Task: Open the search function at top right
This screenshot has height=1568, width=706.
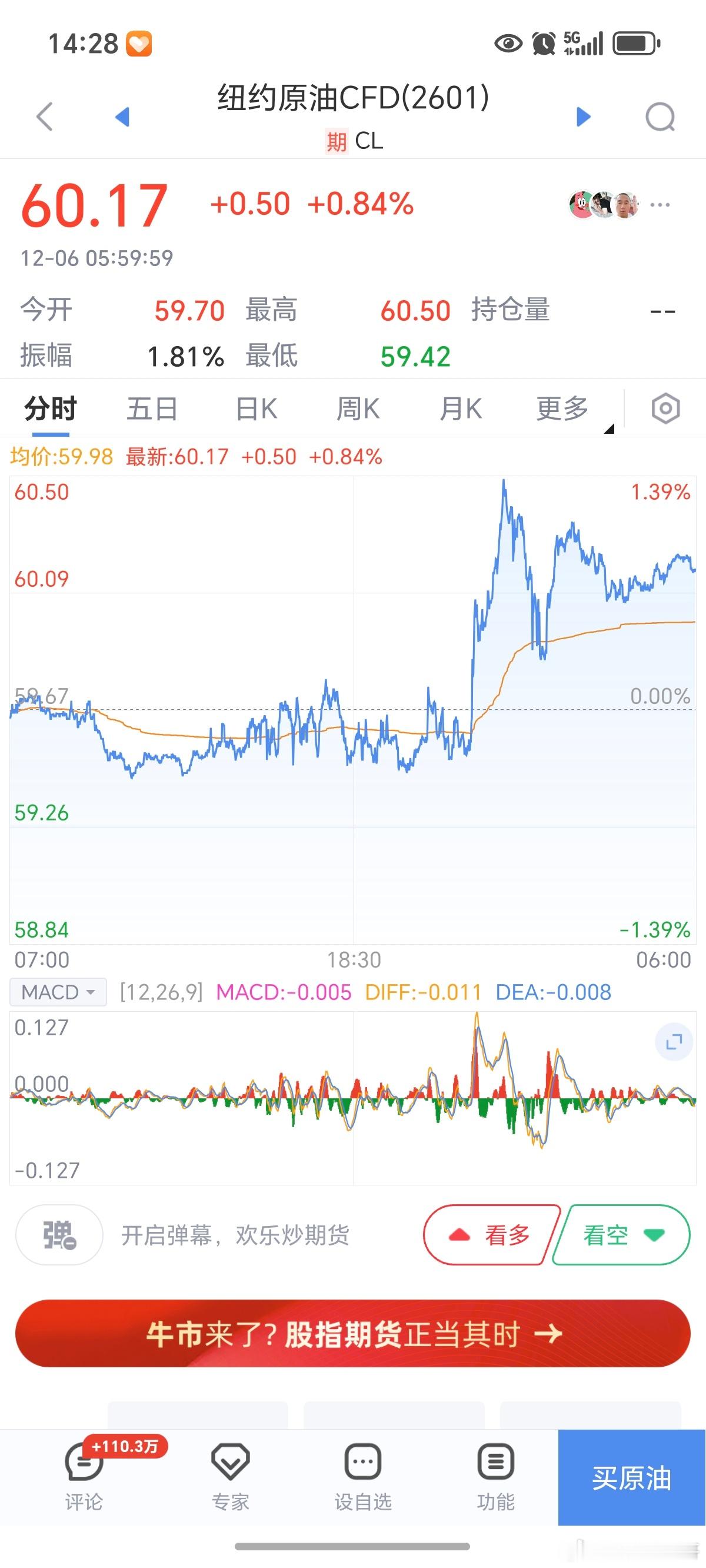Action: [x=661, y=117]
